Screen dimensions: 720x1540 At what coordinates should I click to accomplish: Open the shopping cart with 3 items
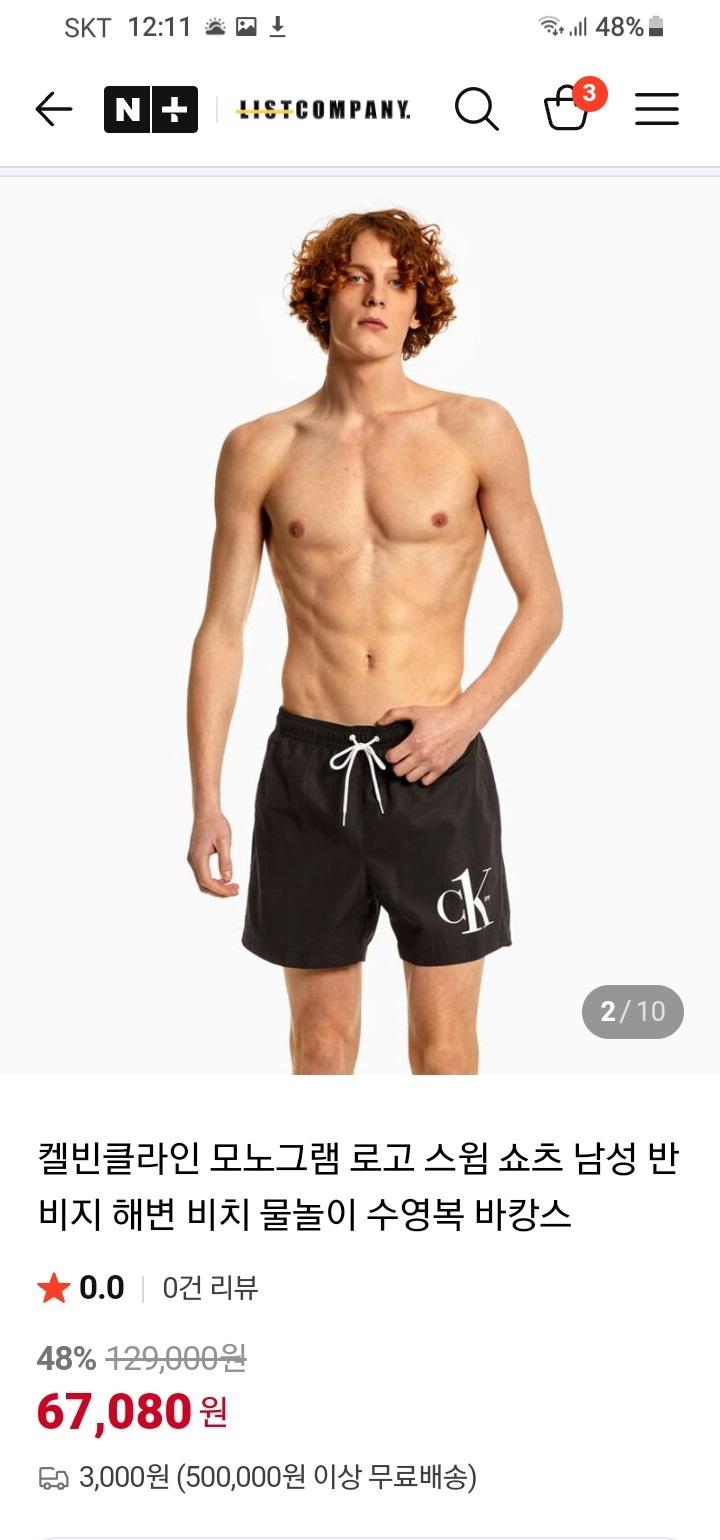567,108
